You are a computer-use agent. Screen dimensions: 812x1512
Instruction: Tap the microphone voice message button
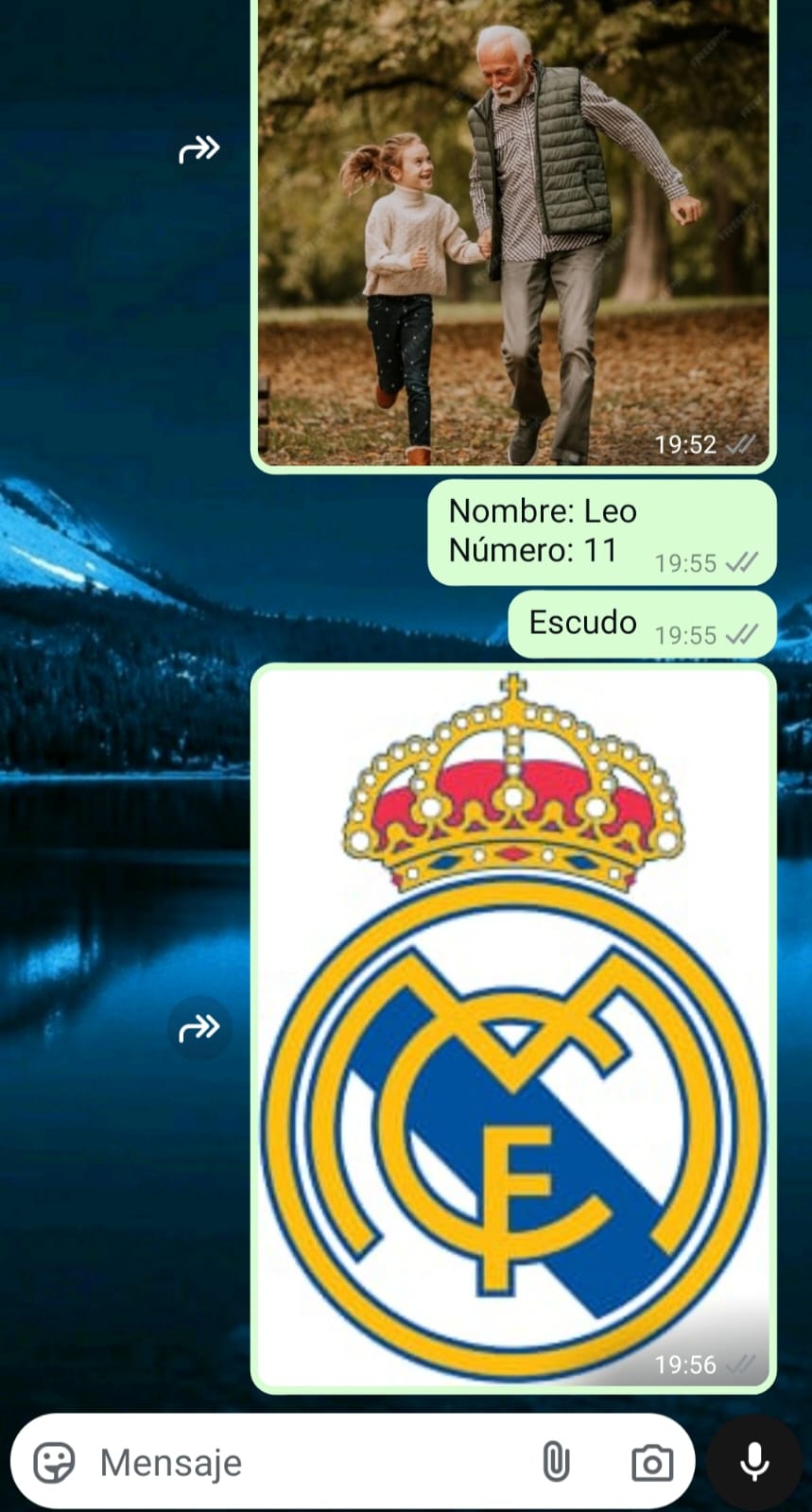(753, 1463)
